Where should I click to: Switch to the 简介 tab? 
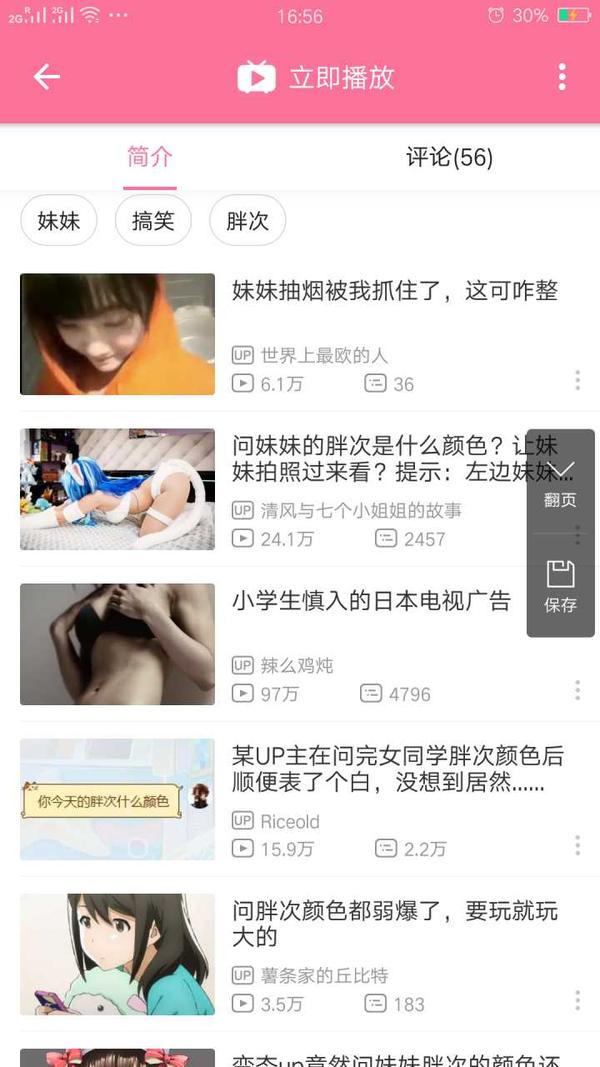150,157
